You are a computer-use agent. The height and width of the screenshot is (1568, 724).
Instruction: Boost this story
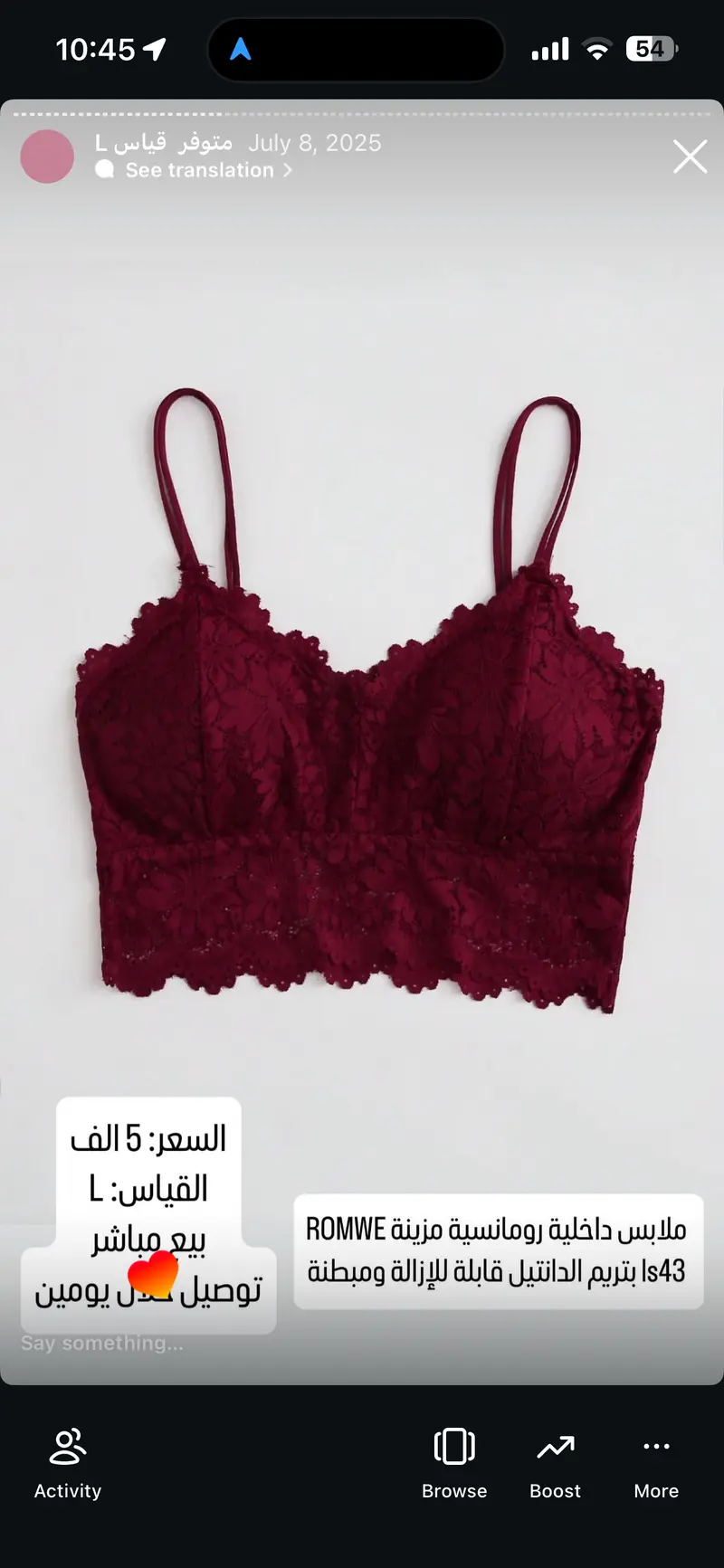tap(556, 1463)
